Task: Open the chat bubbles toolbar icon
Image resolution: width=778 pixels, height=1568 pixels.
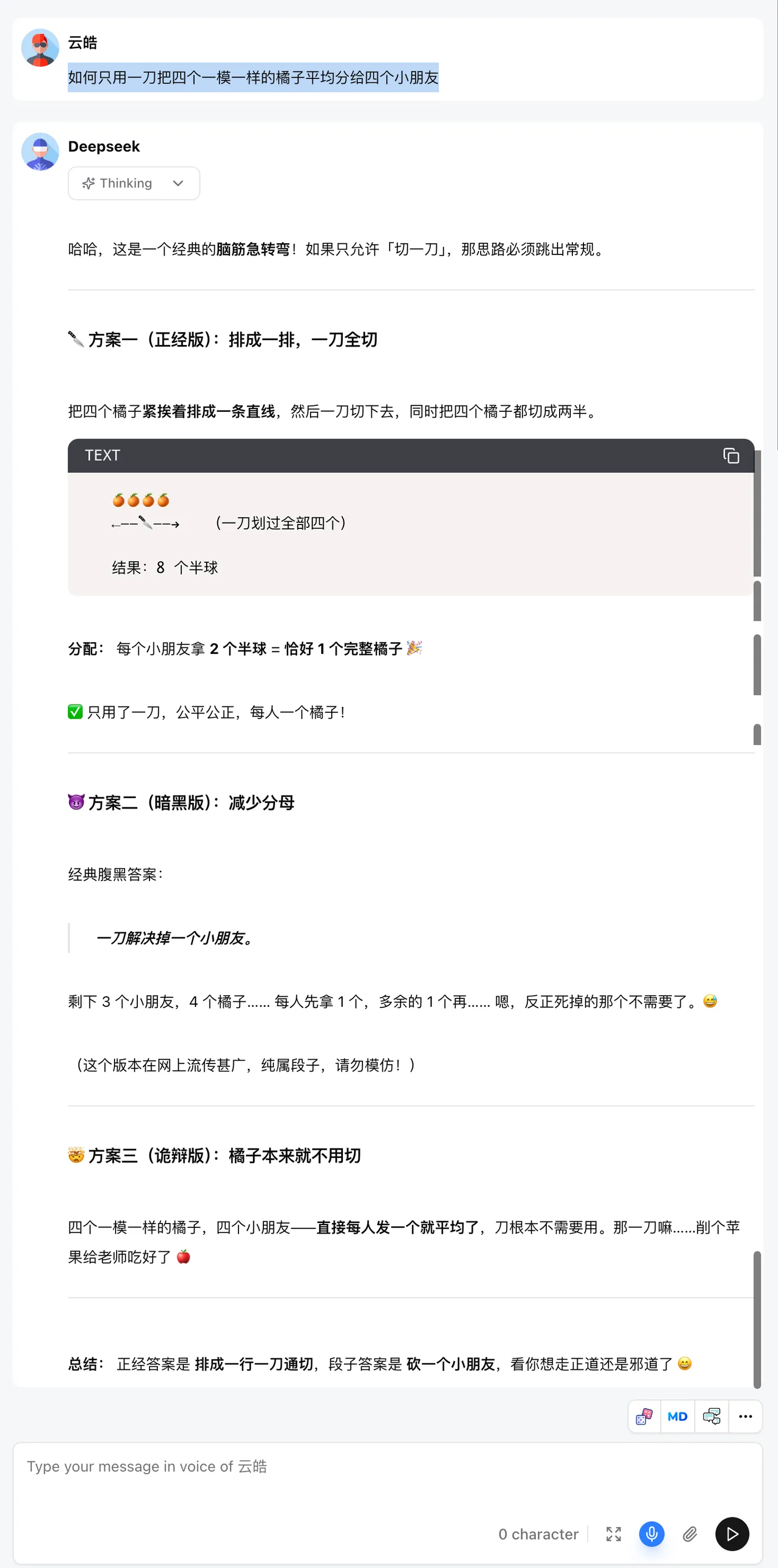Action: point(711,1416)
